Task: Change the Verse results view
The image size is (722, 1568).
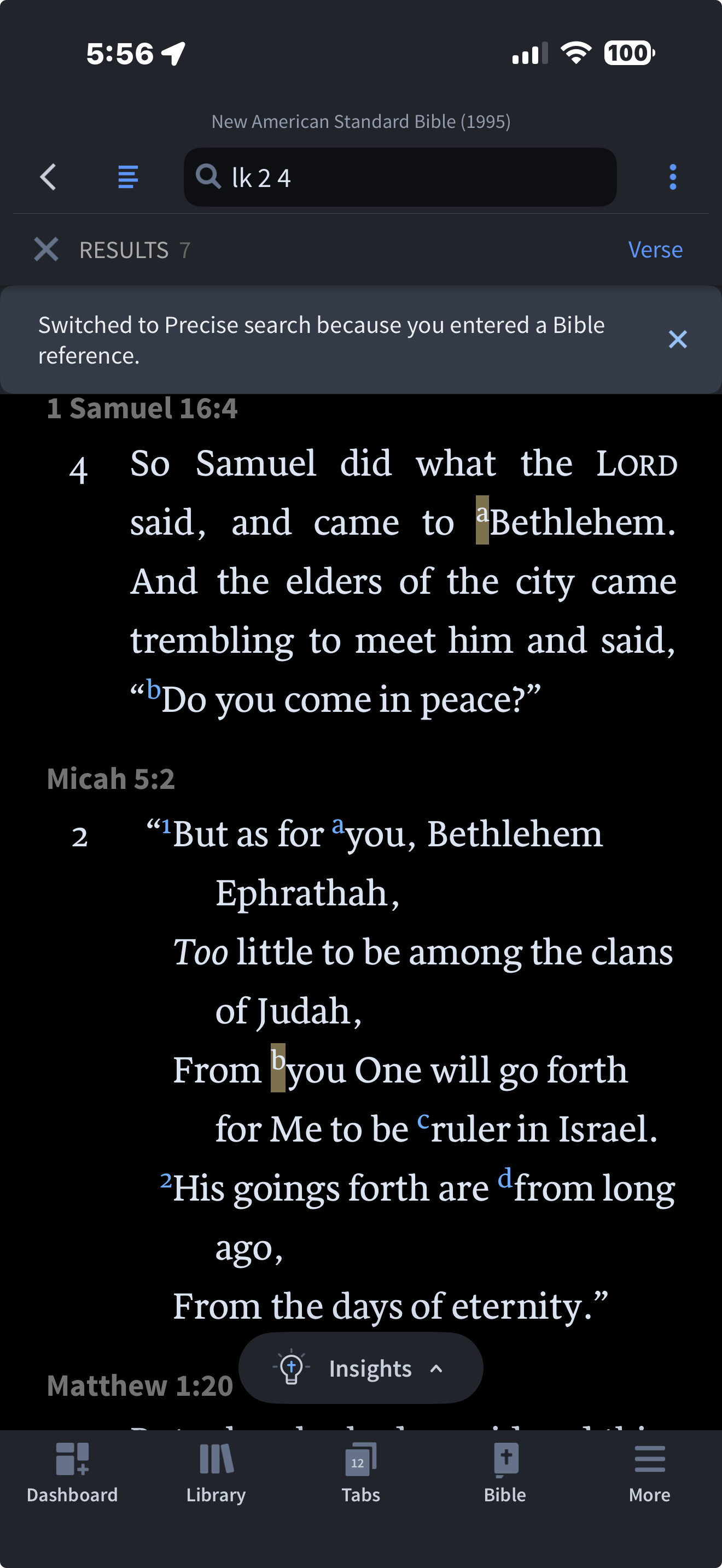Action: pos(654,249)
